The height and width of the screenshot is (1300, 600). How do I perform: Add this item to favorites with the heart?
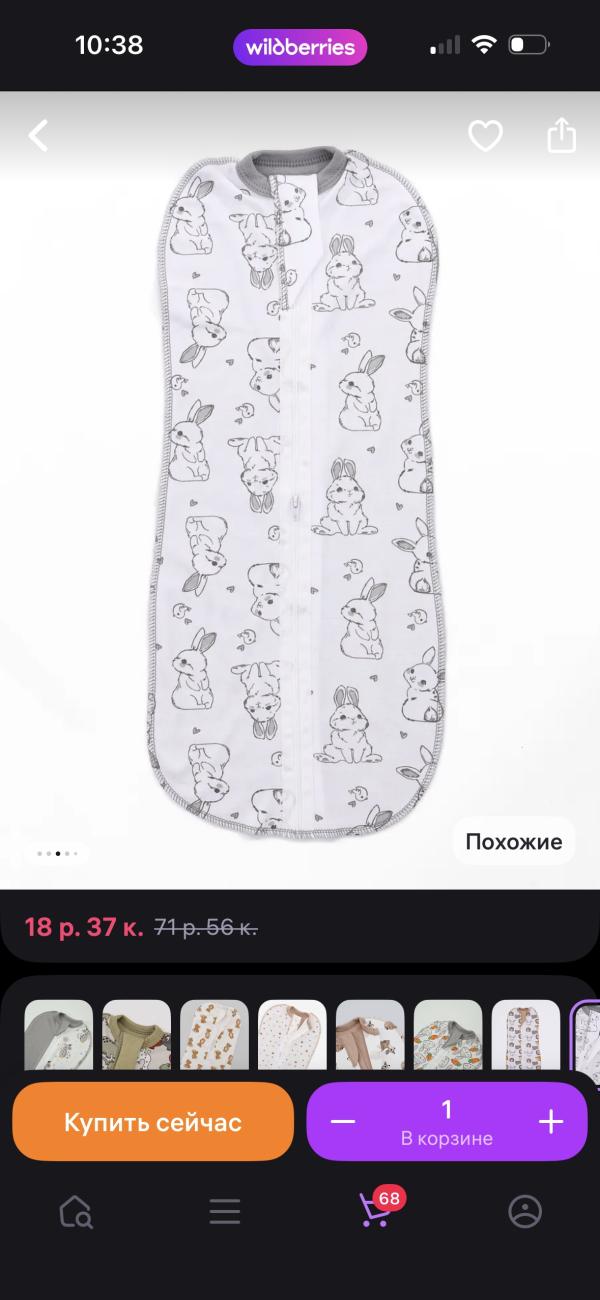(485, 135)
